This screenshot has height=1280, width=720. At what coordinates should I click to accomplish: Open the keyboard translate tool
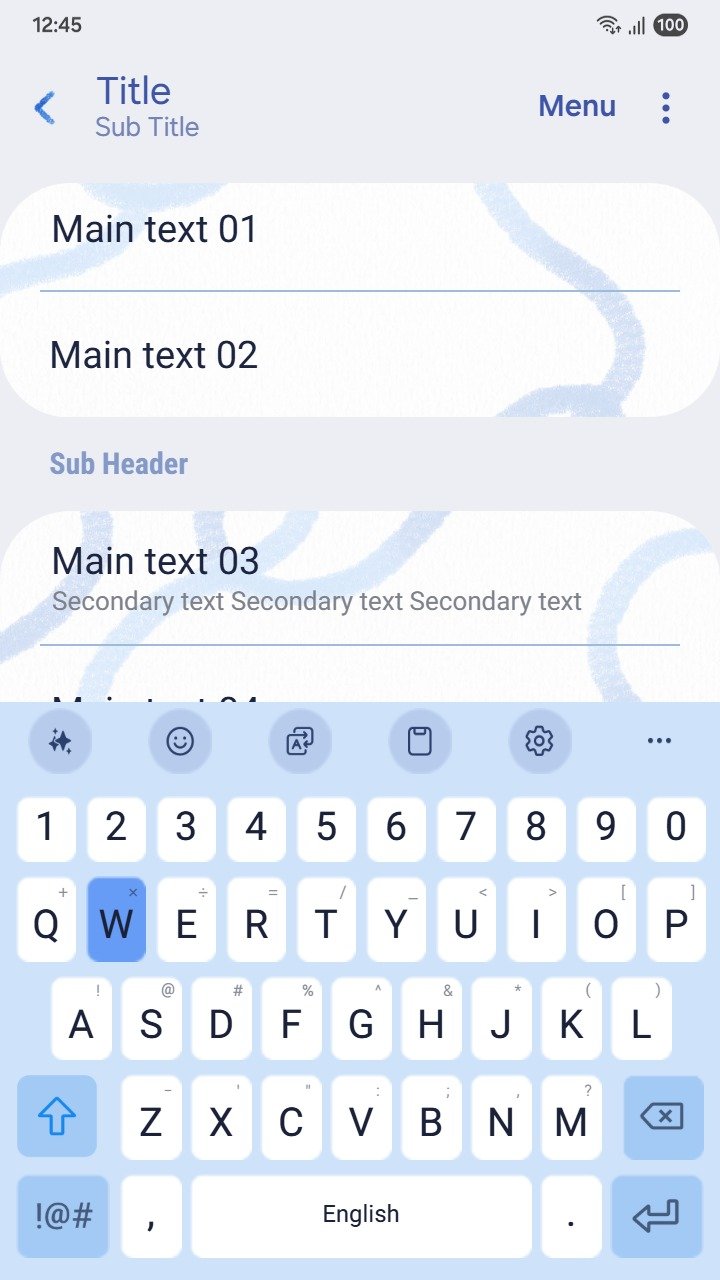[300, 741]
